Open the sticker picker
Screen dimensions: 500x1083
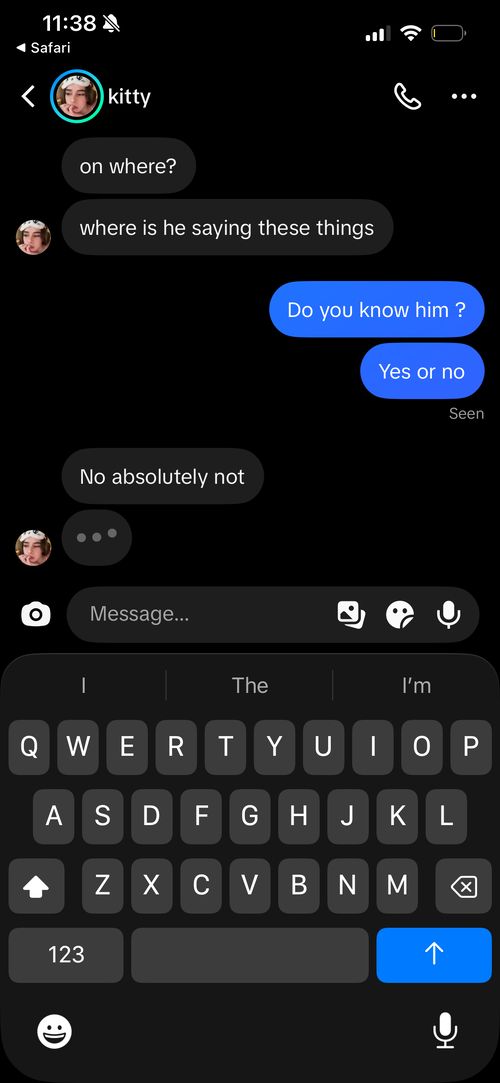[400, 614]
